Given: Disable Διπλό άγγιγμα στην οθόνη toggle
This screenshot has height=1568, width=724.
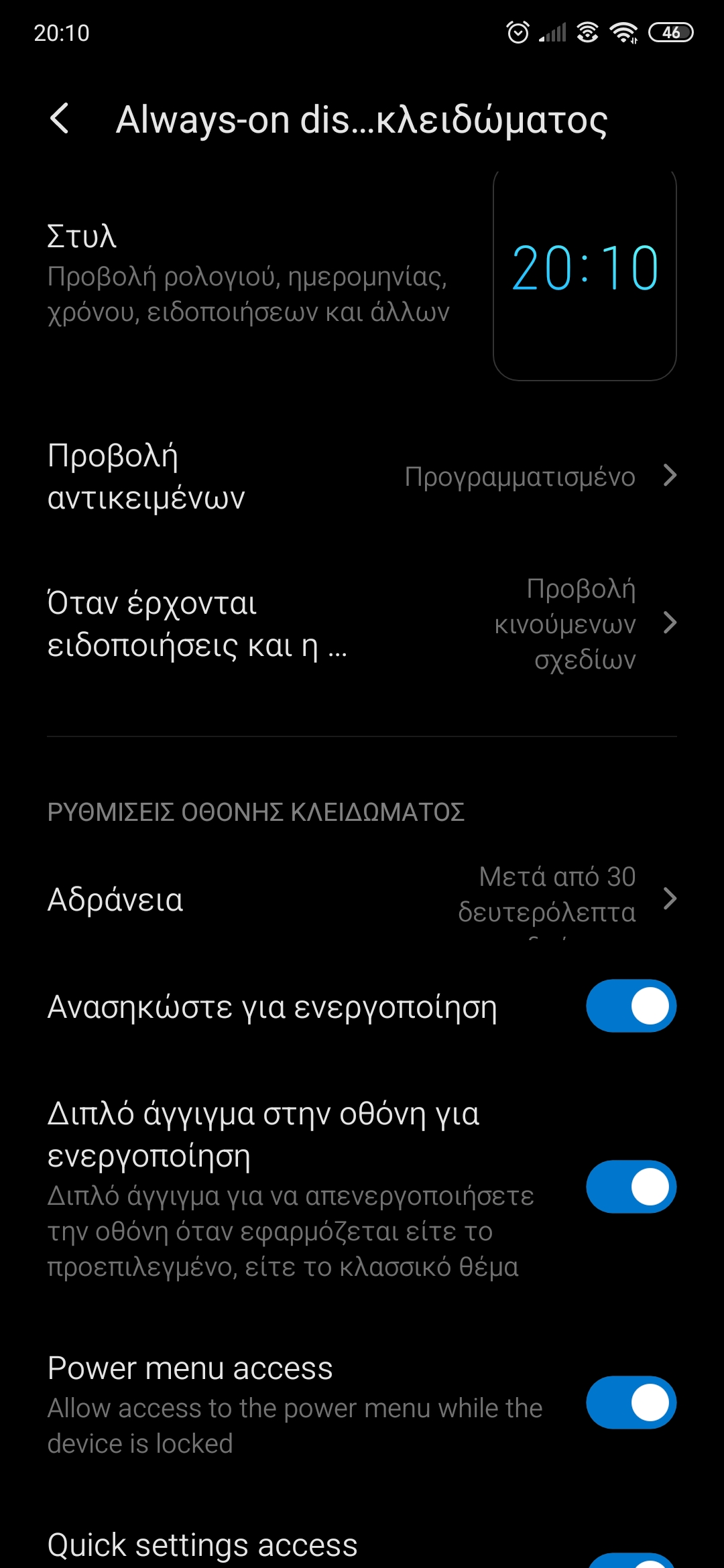Looking at the screenshot, I should (x=631, y=1187).
